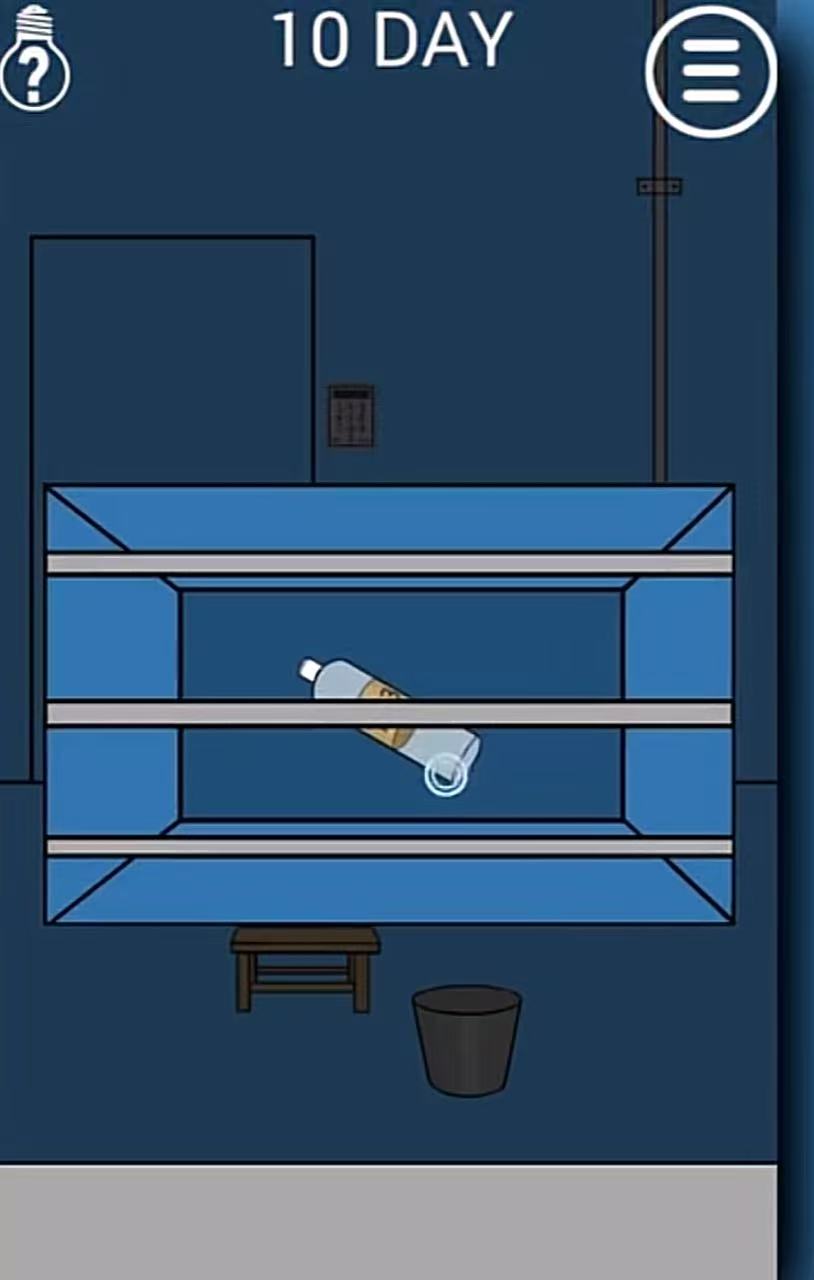Tap the keypad beside the door
This screenshot has width=814, height=1280.
[351, 415]
